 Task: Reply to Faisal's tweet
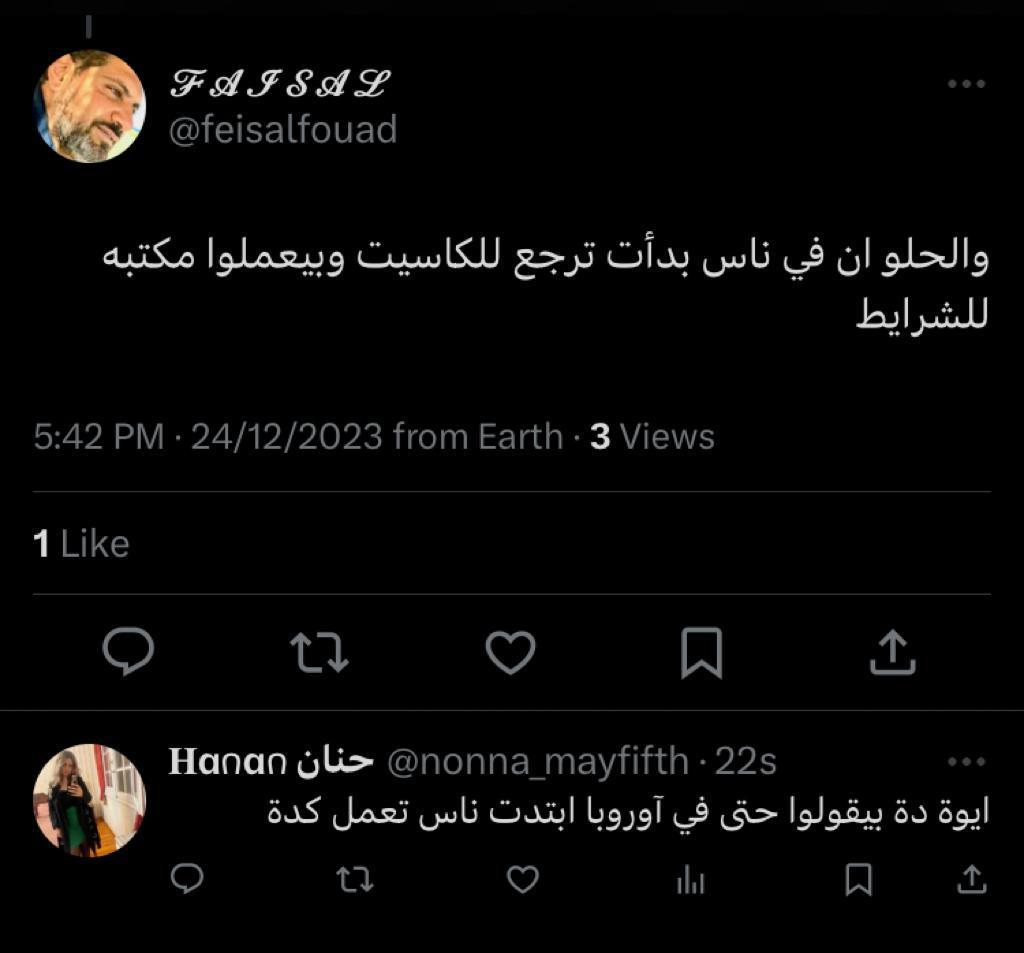click(129, 653)
